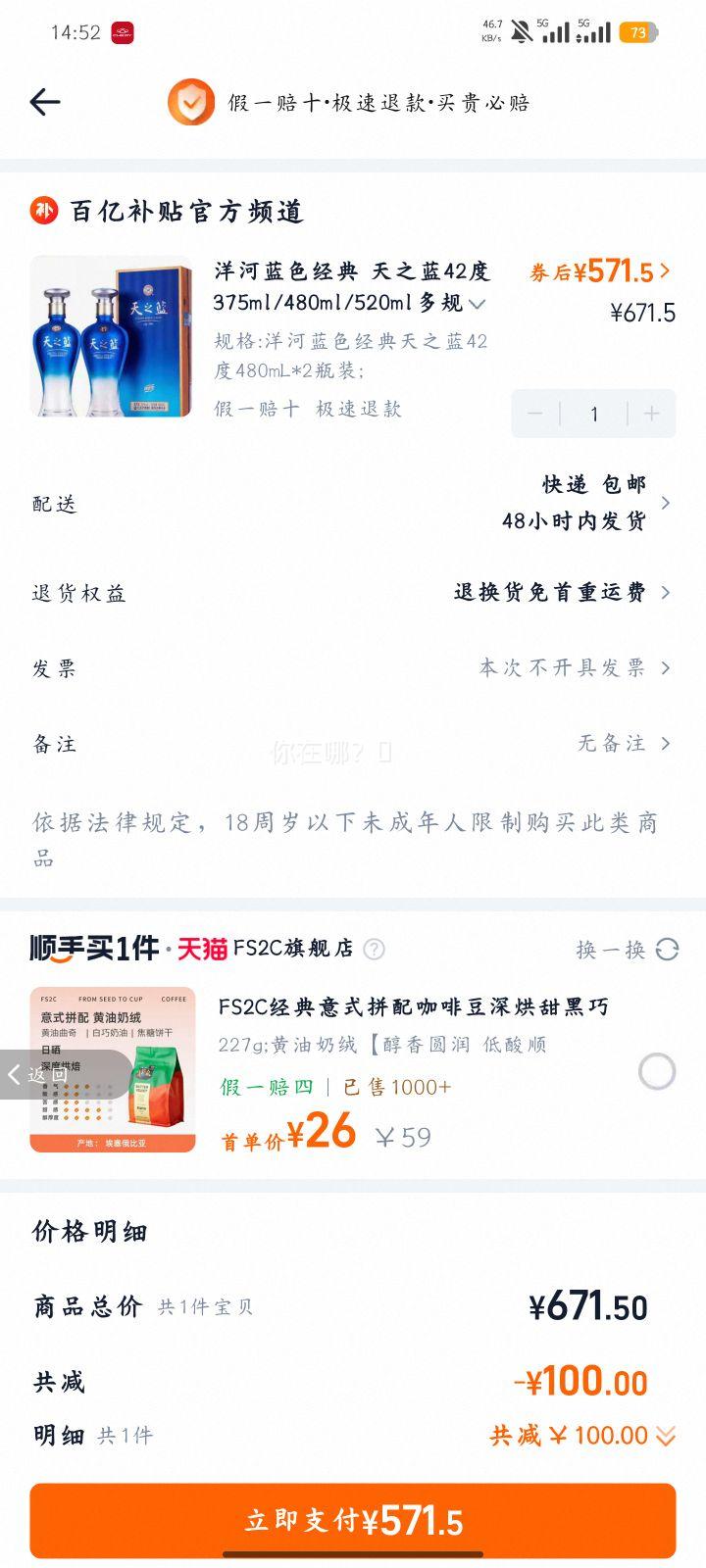Tap the minus to decrease quantity

pyautogui.click(x=535, y=414)
